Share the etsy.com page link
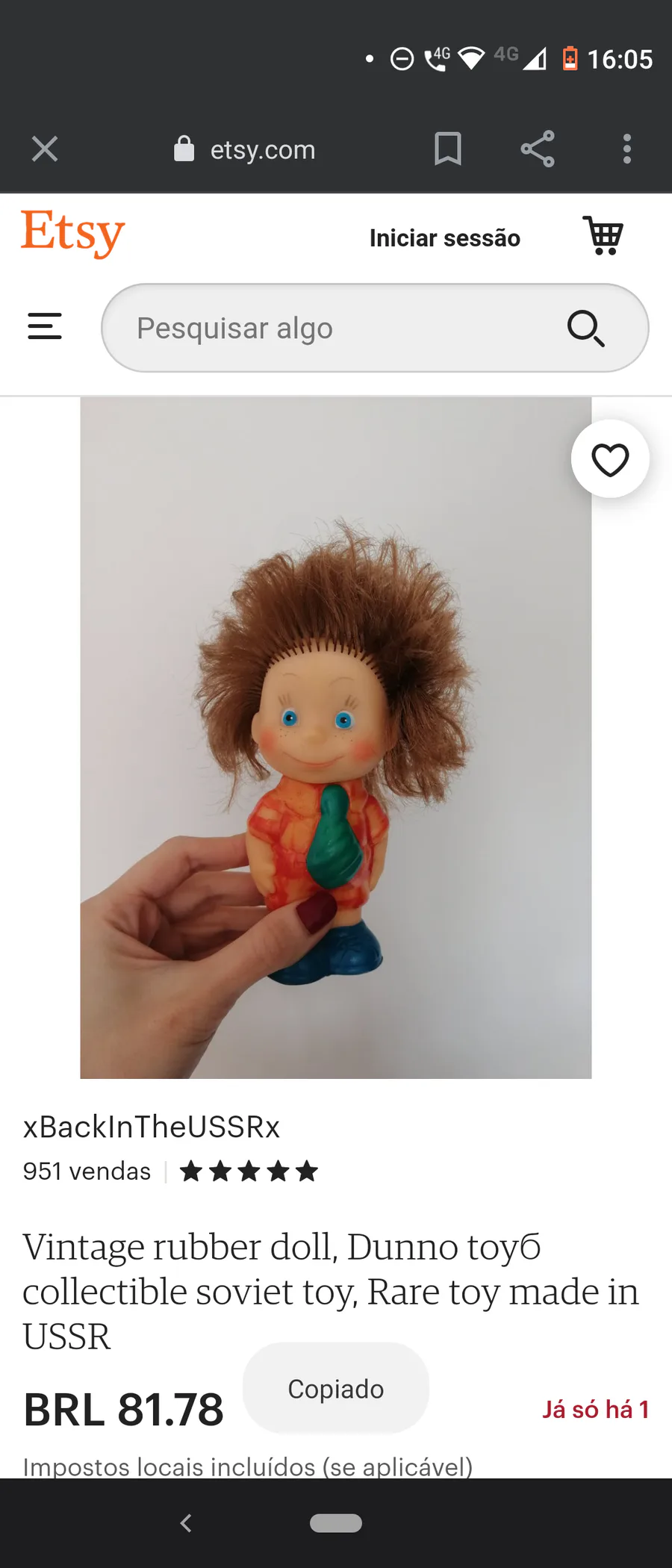This screenshot has width=672, height=1568. coord(538,149)
